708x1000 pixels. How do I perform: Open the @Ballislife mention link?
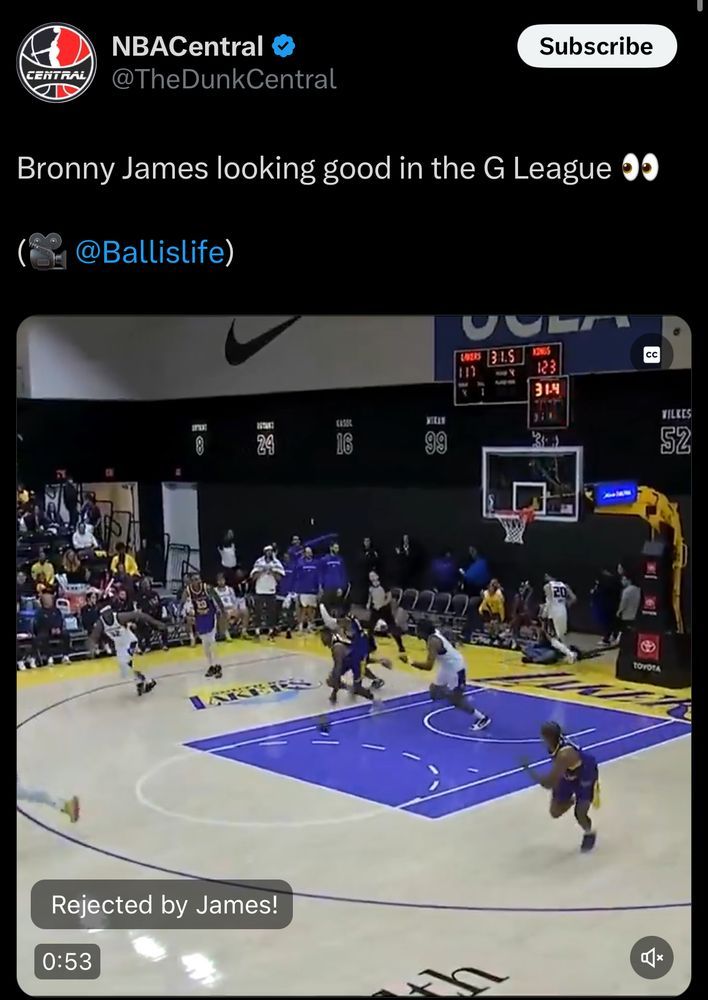point(149,251)
